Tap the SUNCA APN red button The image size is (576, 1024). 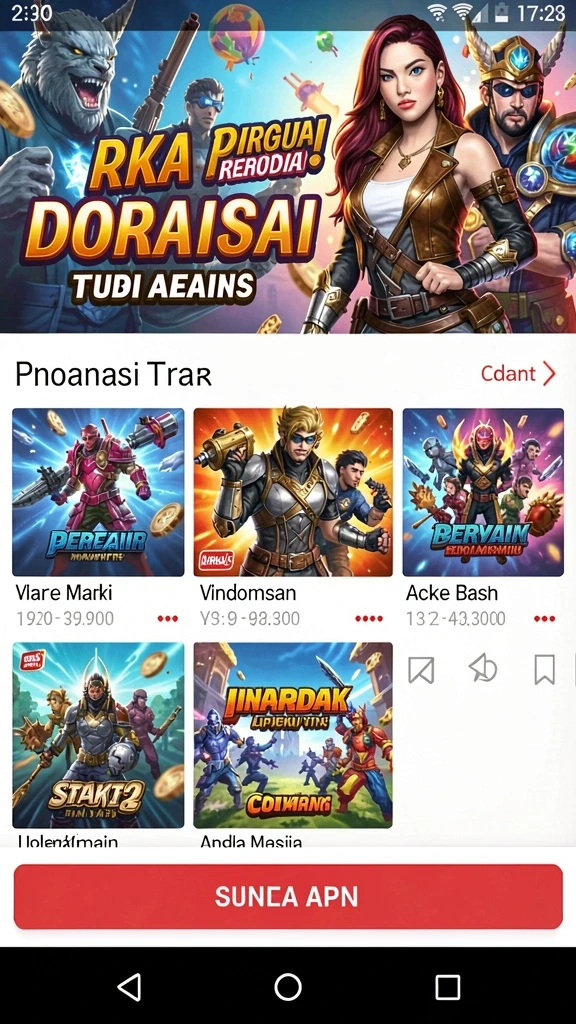coord(288,896)
